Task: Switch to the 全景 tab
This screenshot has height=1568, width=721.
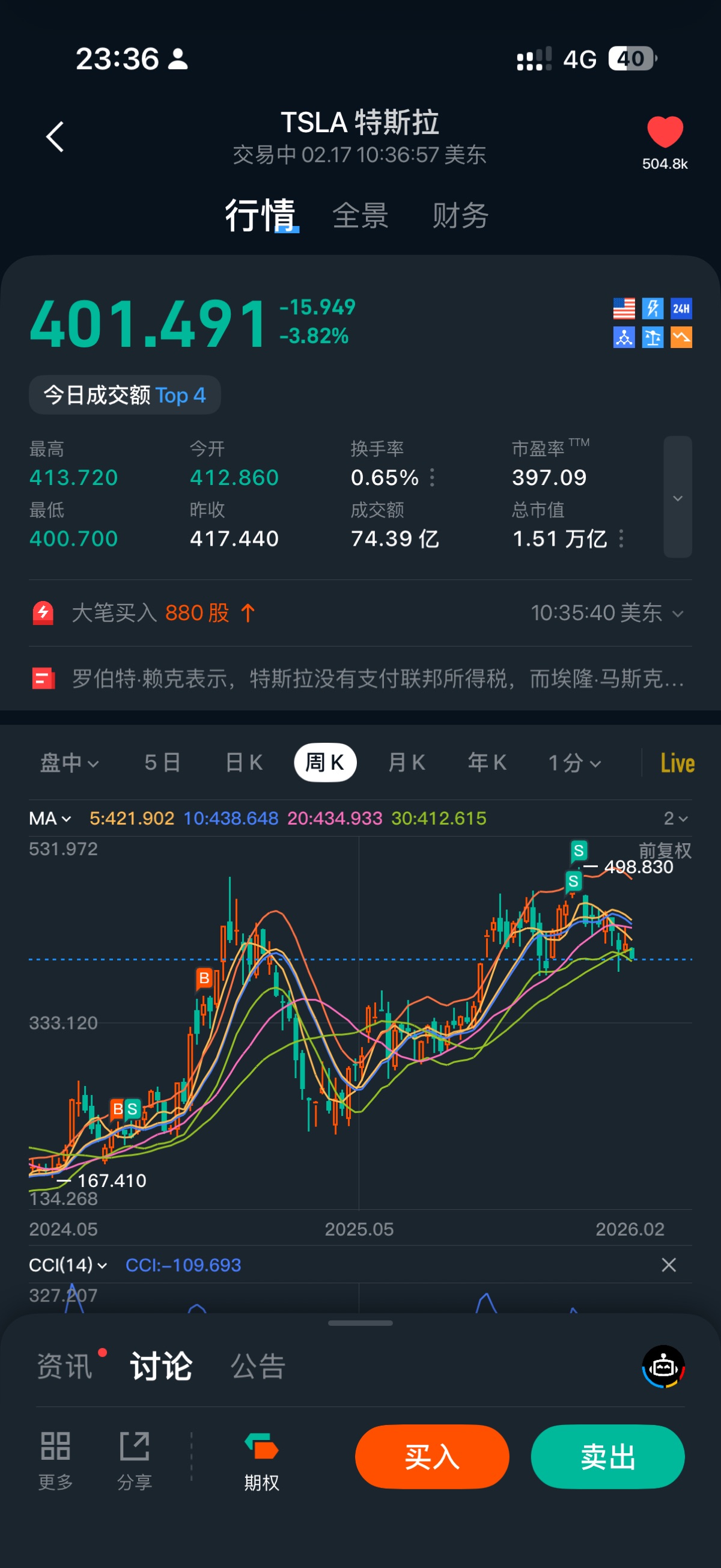Action: [x=360, y=216]
